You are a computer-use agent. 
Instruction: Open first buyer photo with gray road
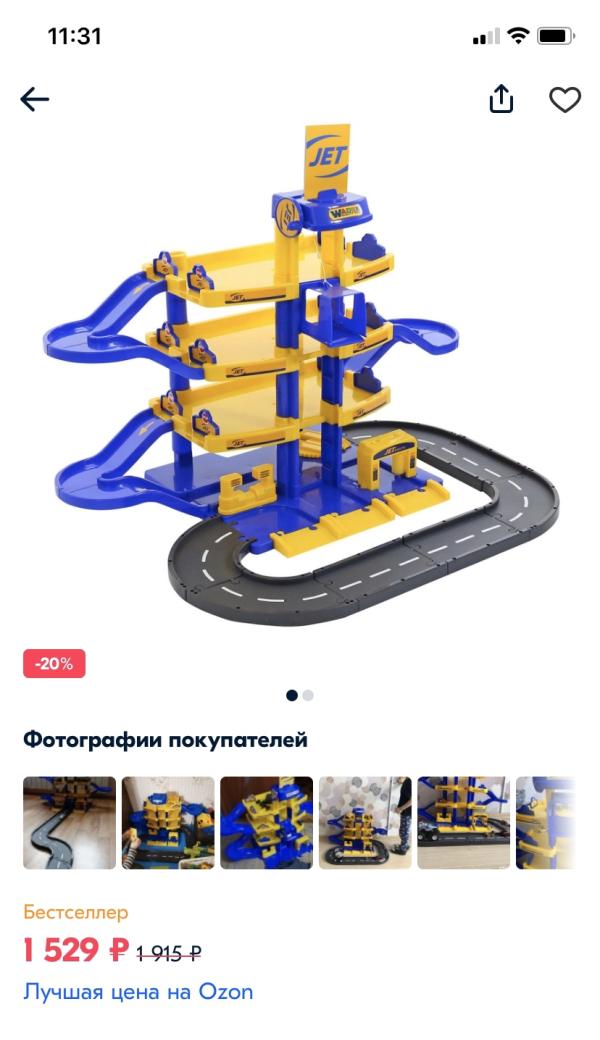pyautogui.click(x=70, y=822)
